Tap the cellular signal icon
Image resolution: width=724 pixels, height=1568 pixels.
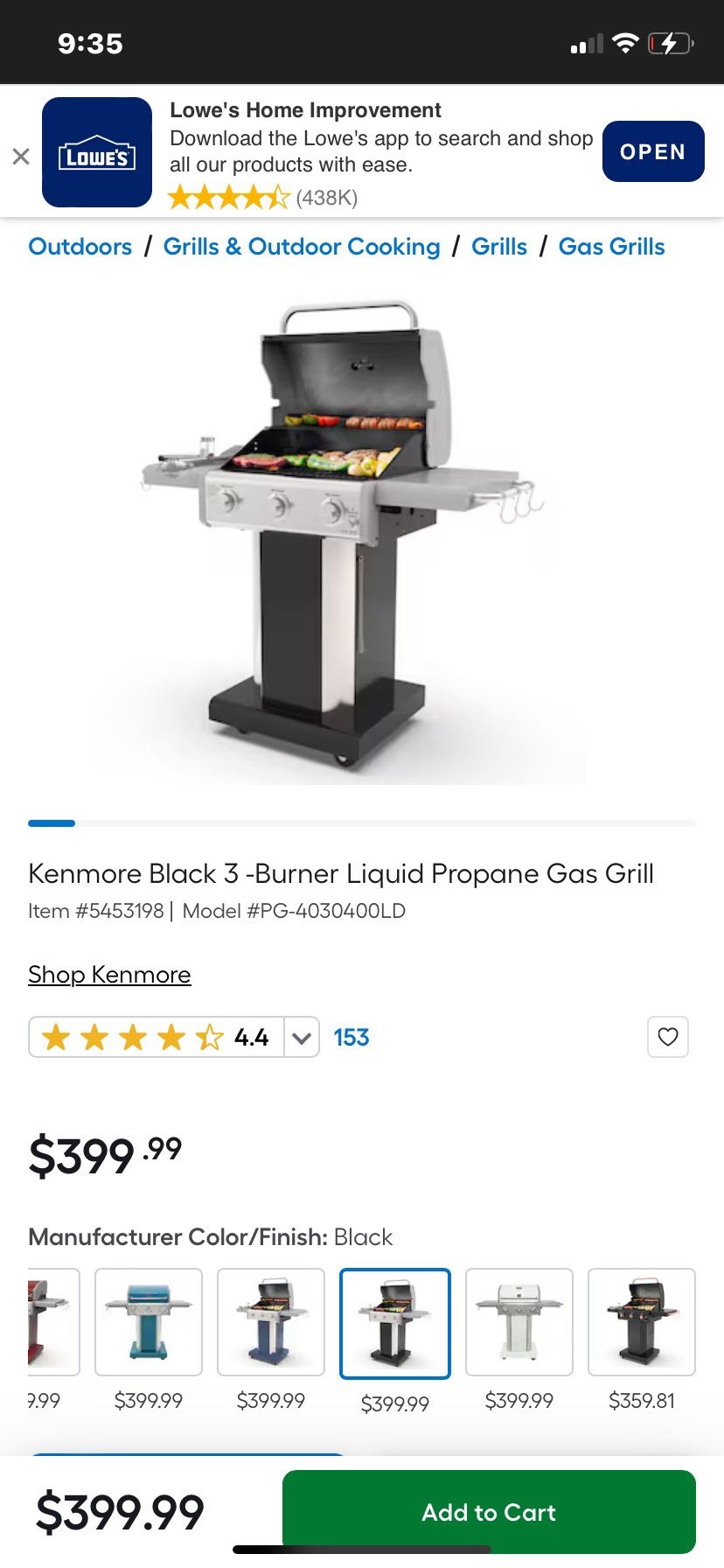coord(588,41)
